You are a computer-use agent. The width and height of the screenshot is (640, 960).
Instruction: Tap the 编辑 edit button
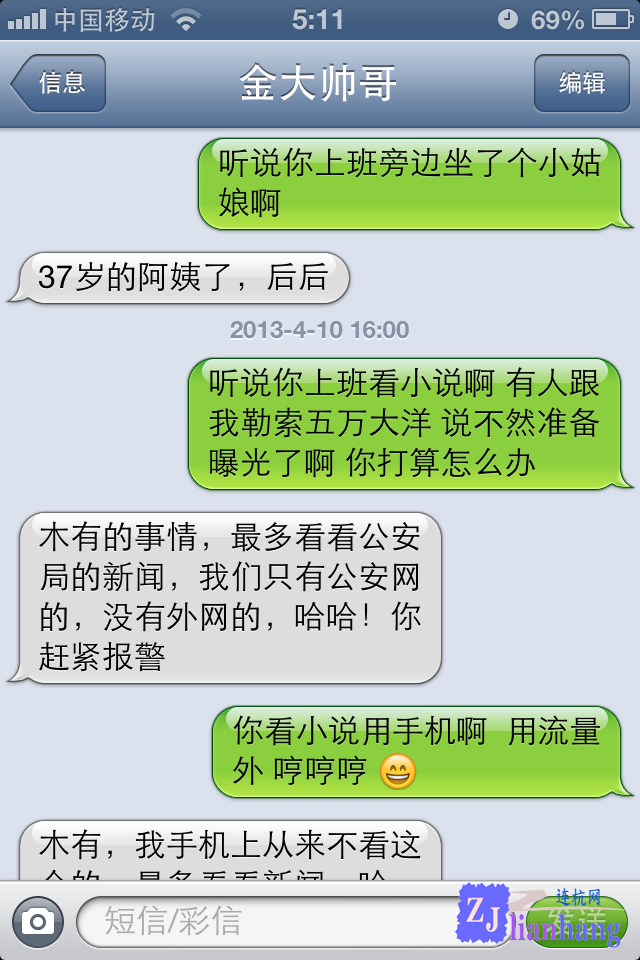pyautogui.click(x=581, y=83)
